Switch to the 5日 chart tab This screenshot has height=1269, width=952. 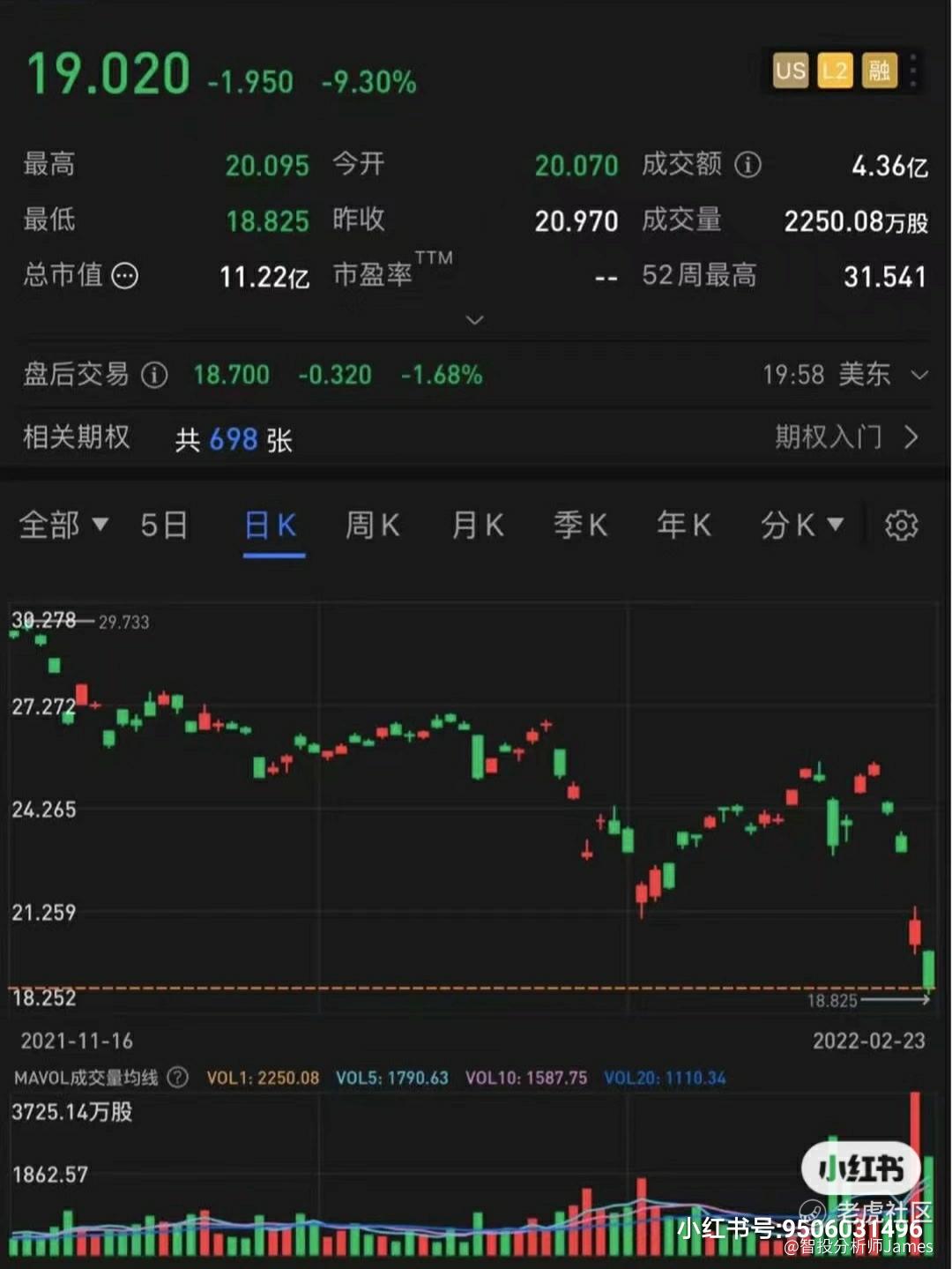164,526
